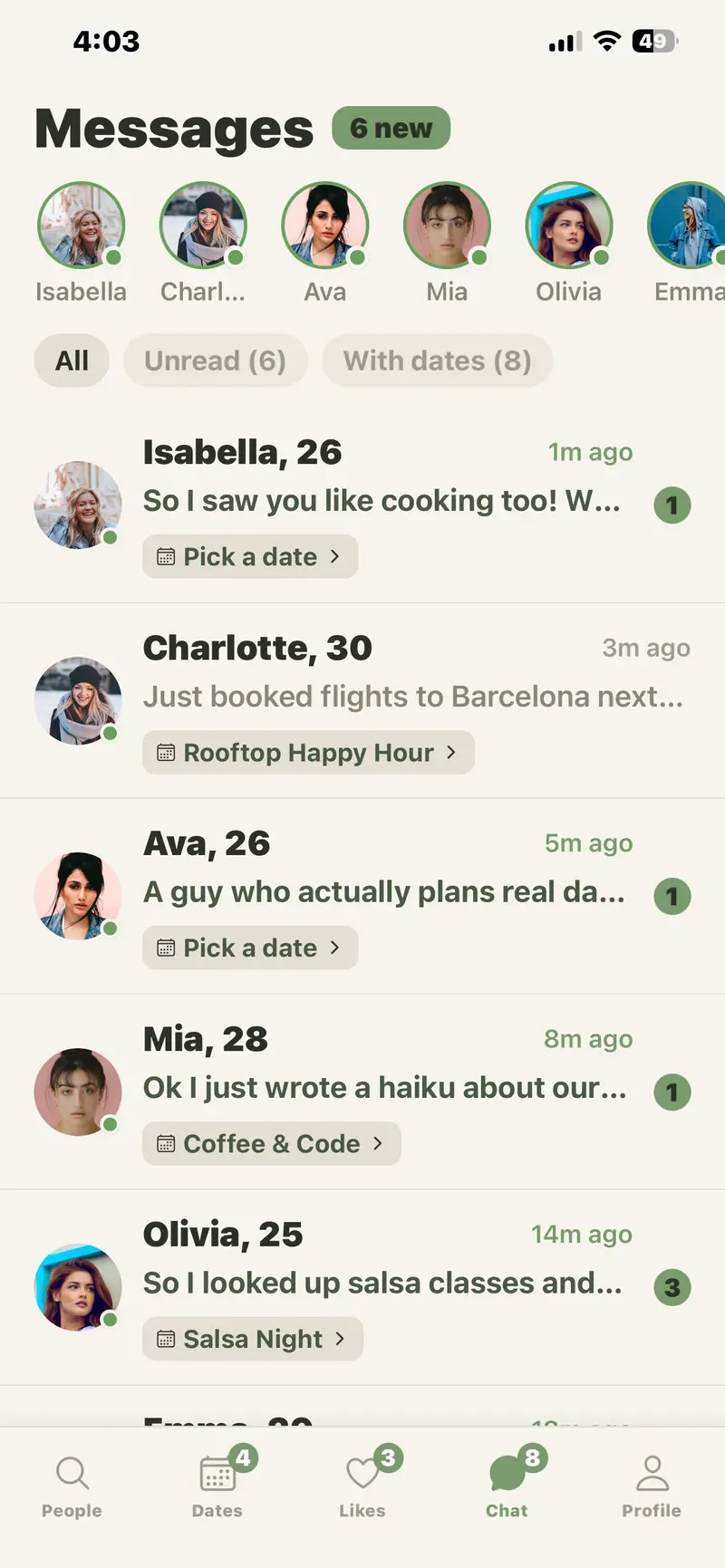
Task: Open the People search icon in bottom navigation
Action: click(72, 1474)
